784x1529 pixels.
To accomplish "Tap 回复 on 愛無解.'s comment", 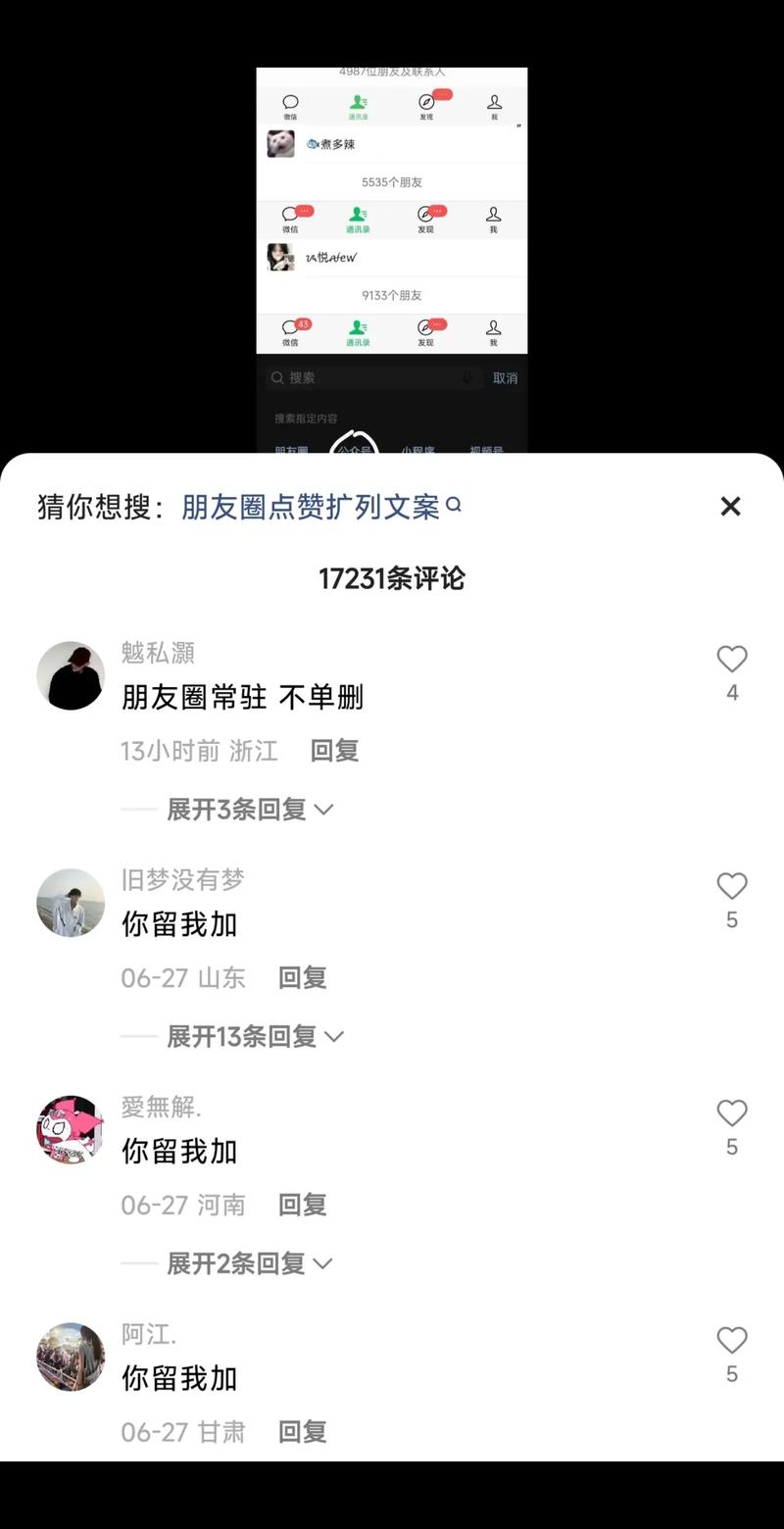I will tap(302, 1205).
